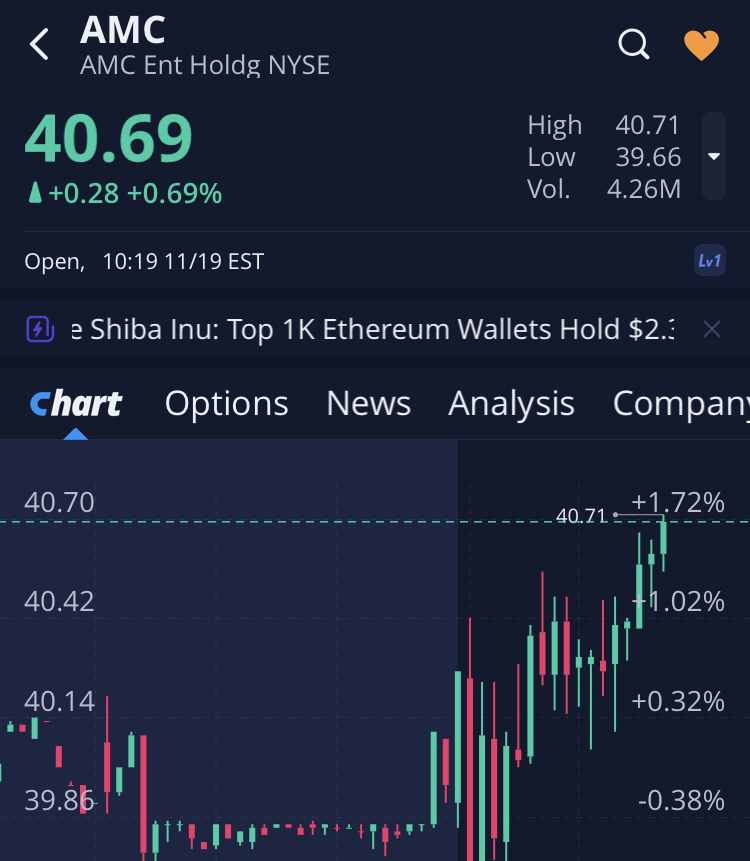This screenshot has width=750, height=861.
Task: View the Analysis tab
Action: click(x=511, y=403)
